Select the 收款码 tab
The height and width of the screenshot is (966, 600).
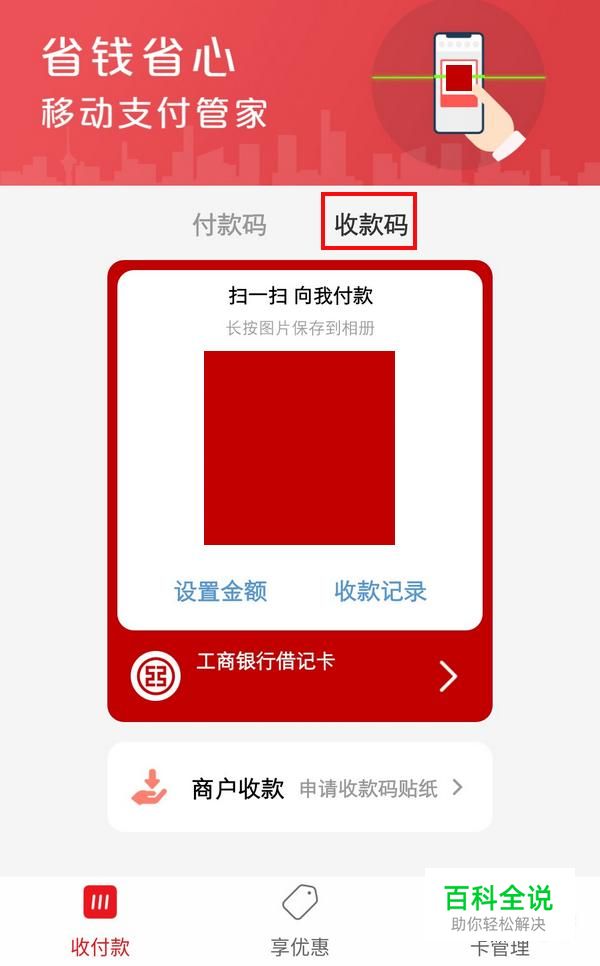pyautogui.click(x=371, y=224)
